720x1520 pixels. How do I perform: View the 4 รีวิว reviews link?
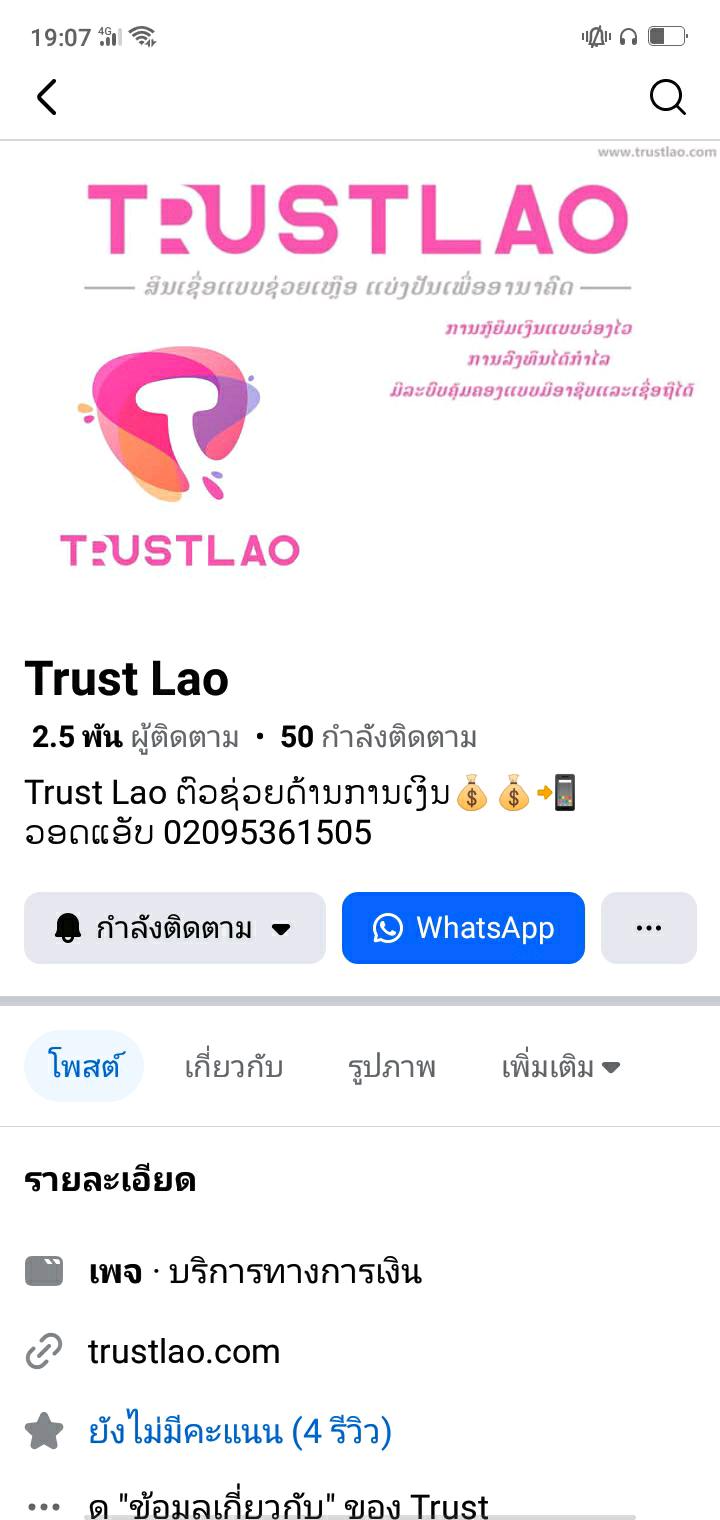240,1432
